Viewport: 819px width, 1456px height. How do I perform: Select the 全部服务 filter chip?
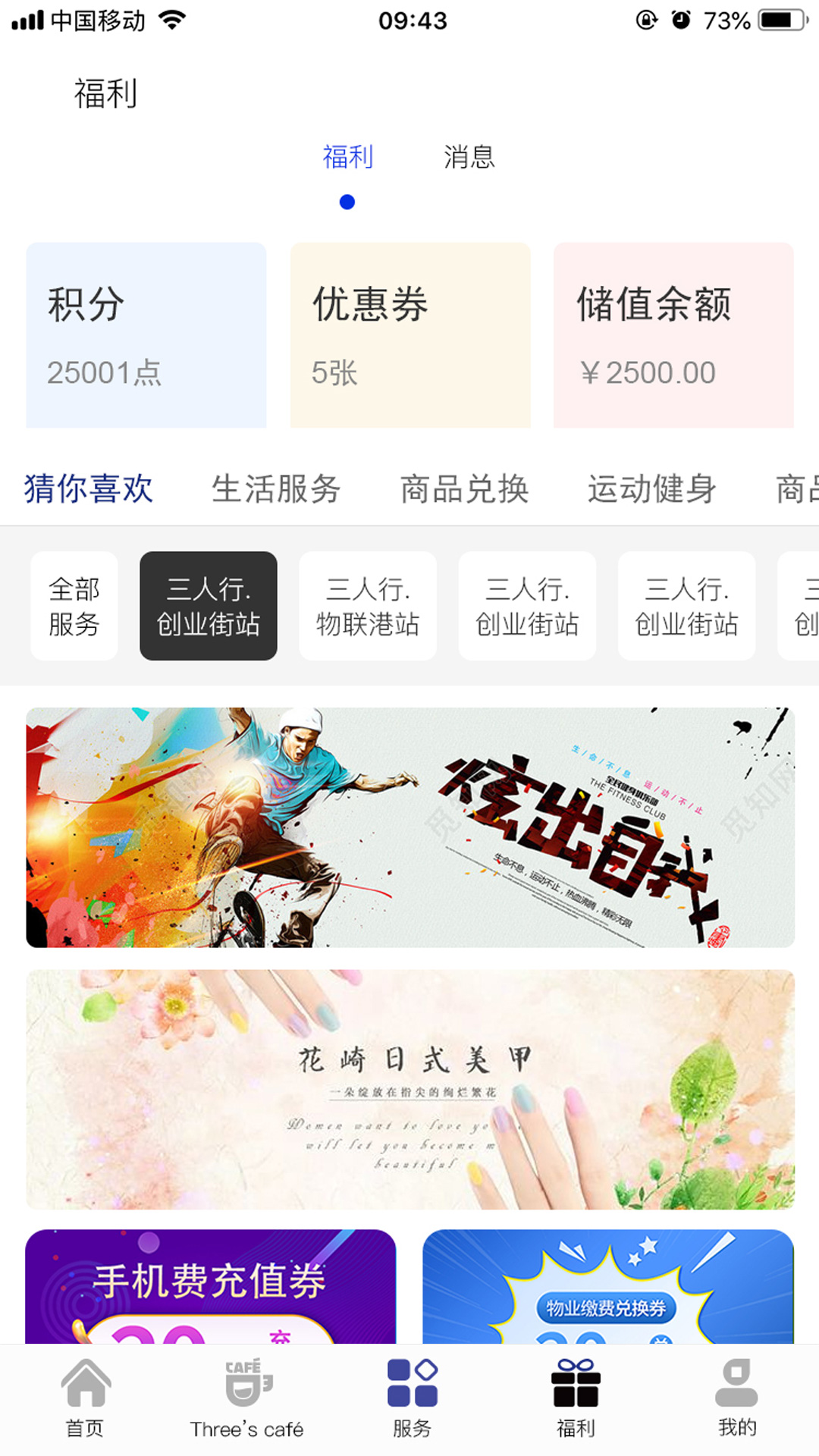74,605
